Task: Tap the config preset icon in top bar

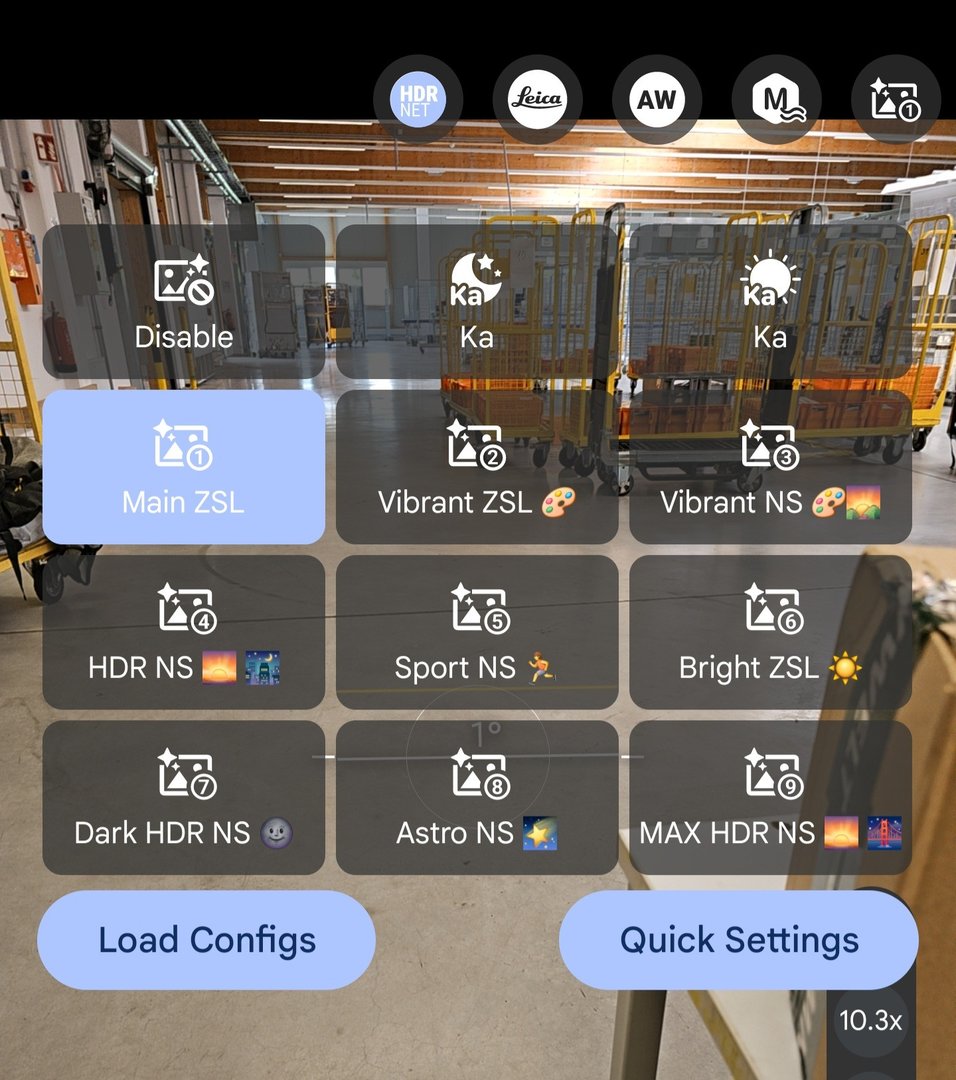Action: pyautogui.click(x=896, y=100)
